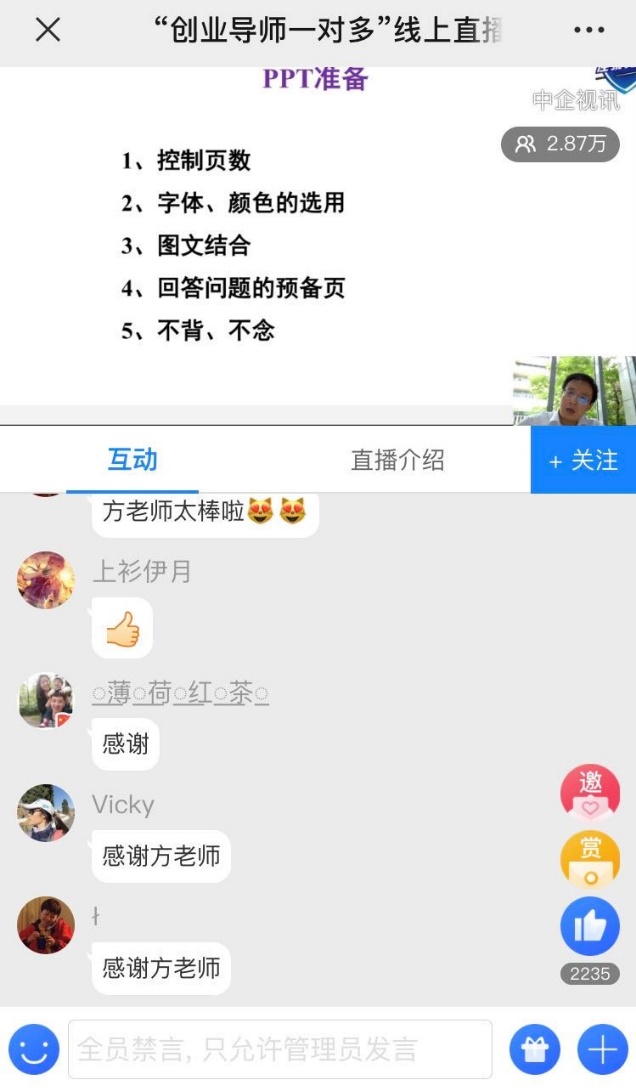Switch to the 互动 tab
The height and width of the screenshot is (1091, 636).
pyautogui.click(x=132, y=460)
